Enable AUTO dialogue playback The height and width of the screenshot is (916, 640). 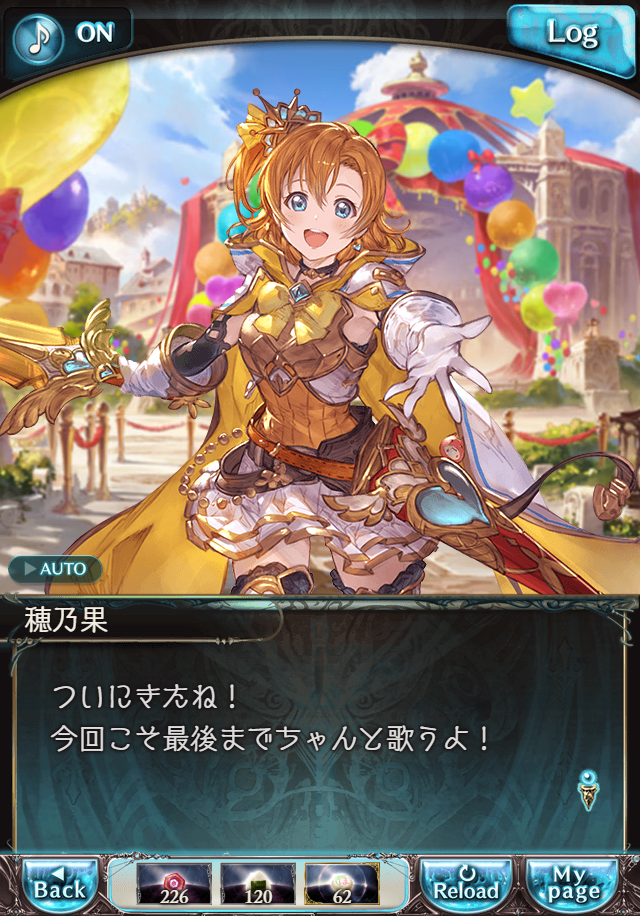(56, 569)
